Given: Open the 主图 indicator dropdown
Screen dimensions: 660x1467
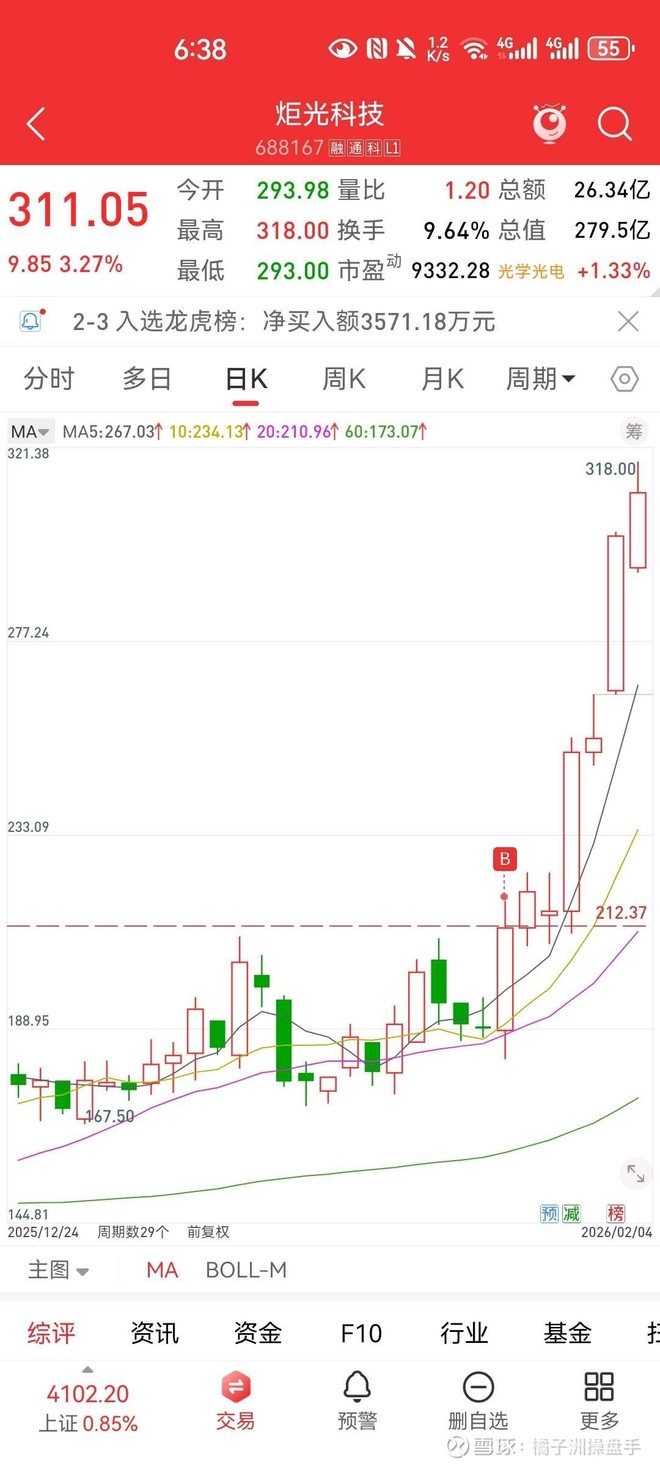Looking at the screenshot, I should [x=58, y=1270].
